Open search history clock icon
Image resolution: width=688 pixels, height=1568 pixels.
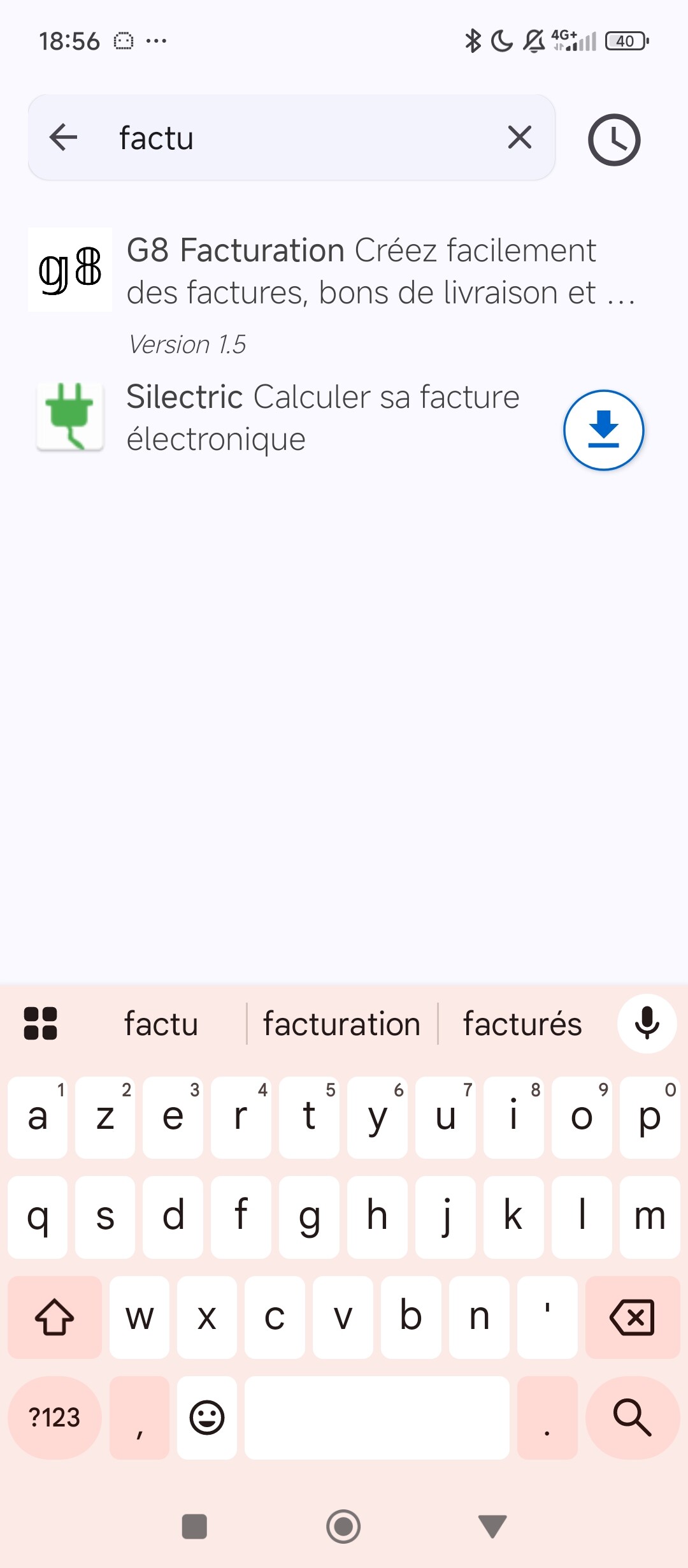coord(613,140)
